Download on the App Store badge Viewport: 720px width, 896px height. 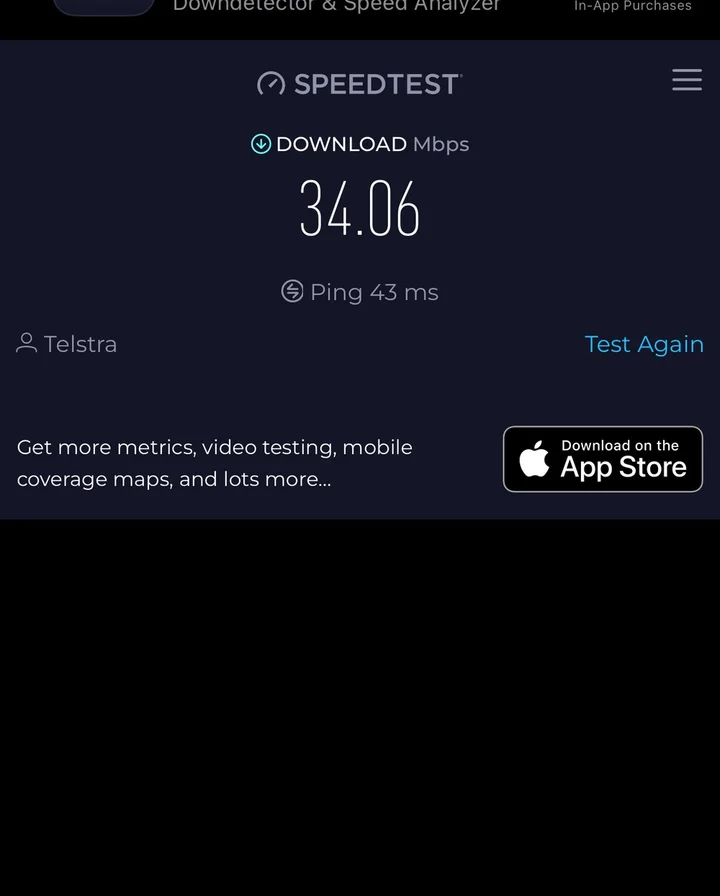pyautogui.click(x=603, y=459)
